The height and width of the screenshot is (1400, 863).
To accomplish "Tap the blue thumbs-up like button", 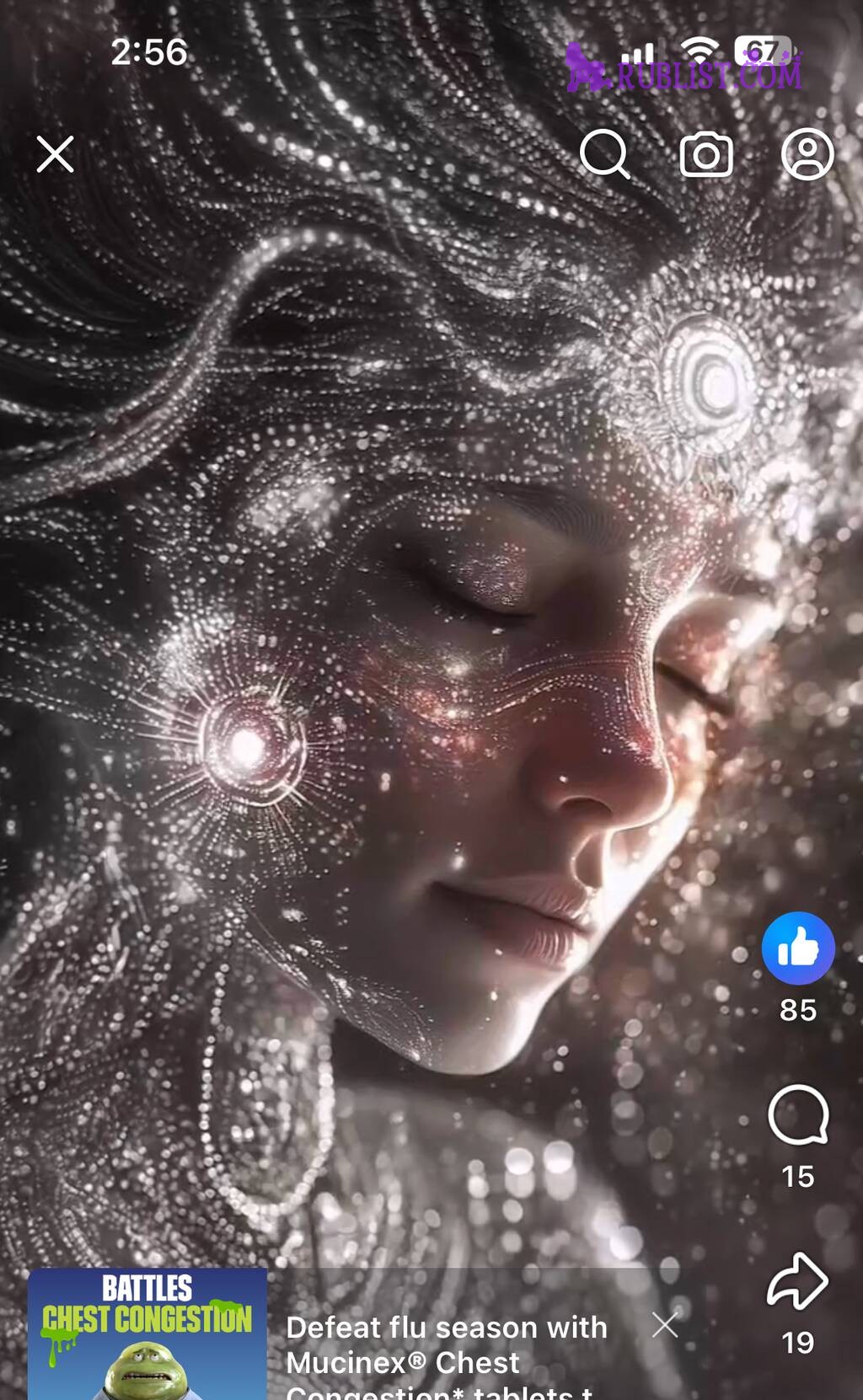I will (x=797, y=948).
